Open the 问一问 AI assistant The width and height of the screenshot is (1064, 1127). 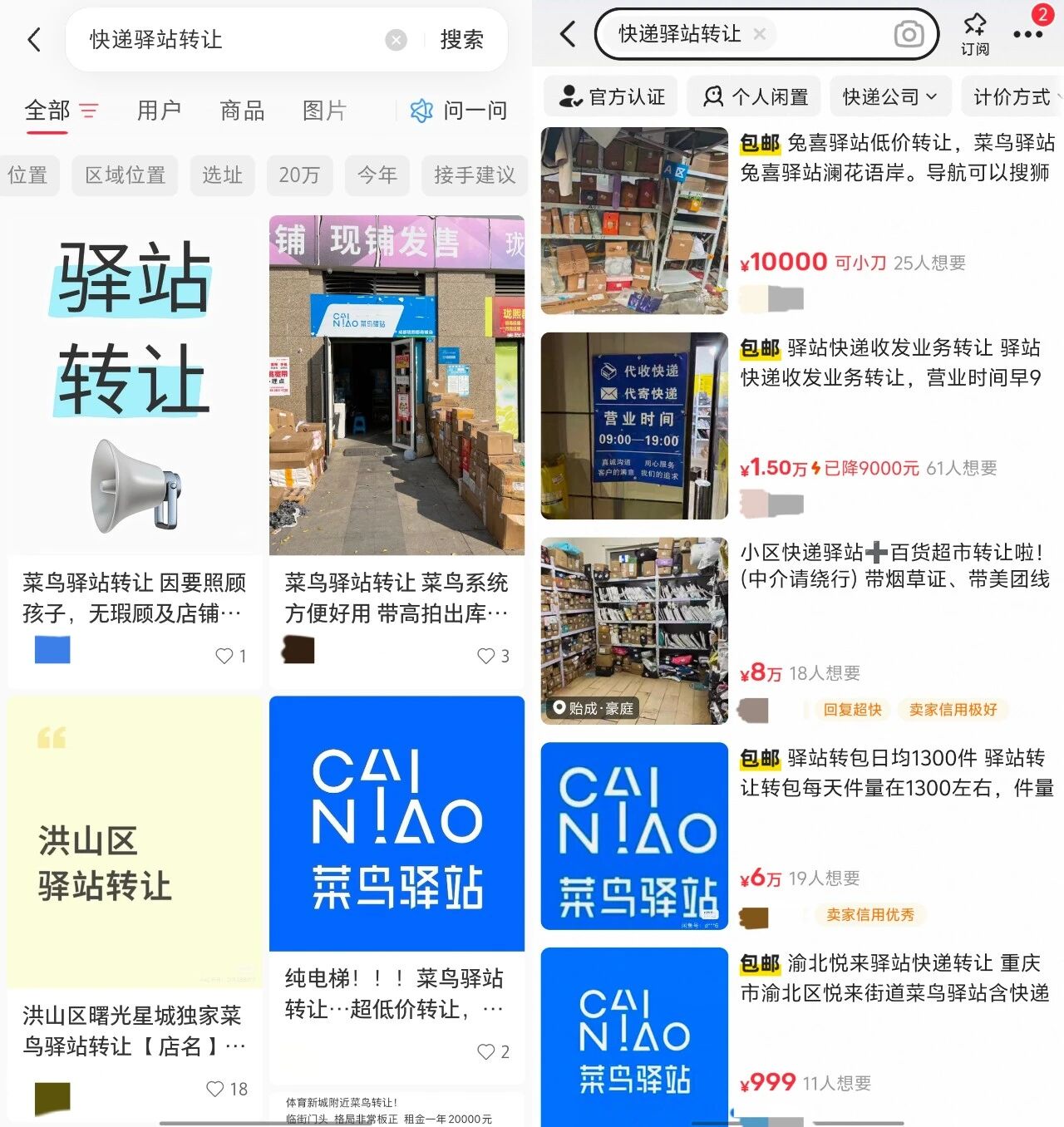[459, 111]
